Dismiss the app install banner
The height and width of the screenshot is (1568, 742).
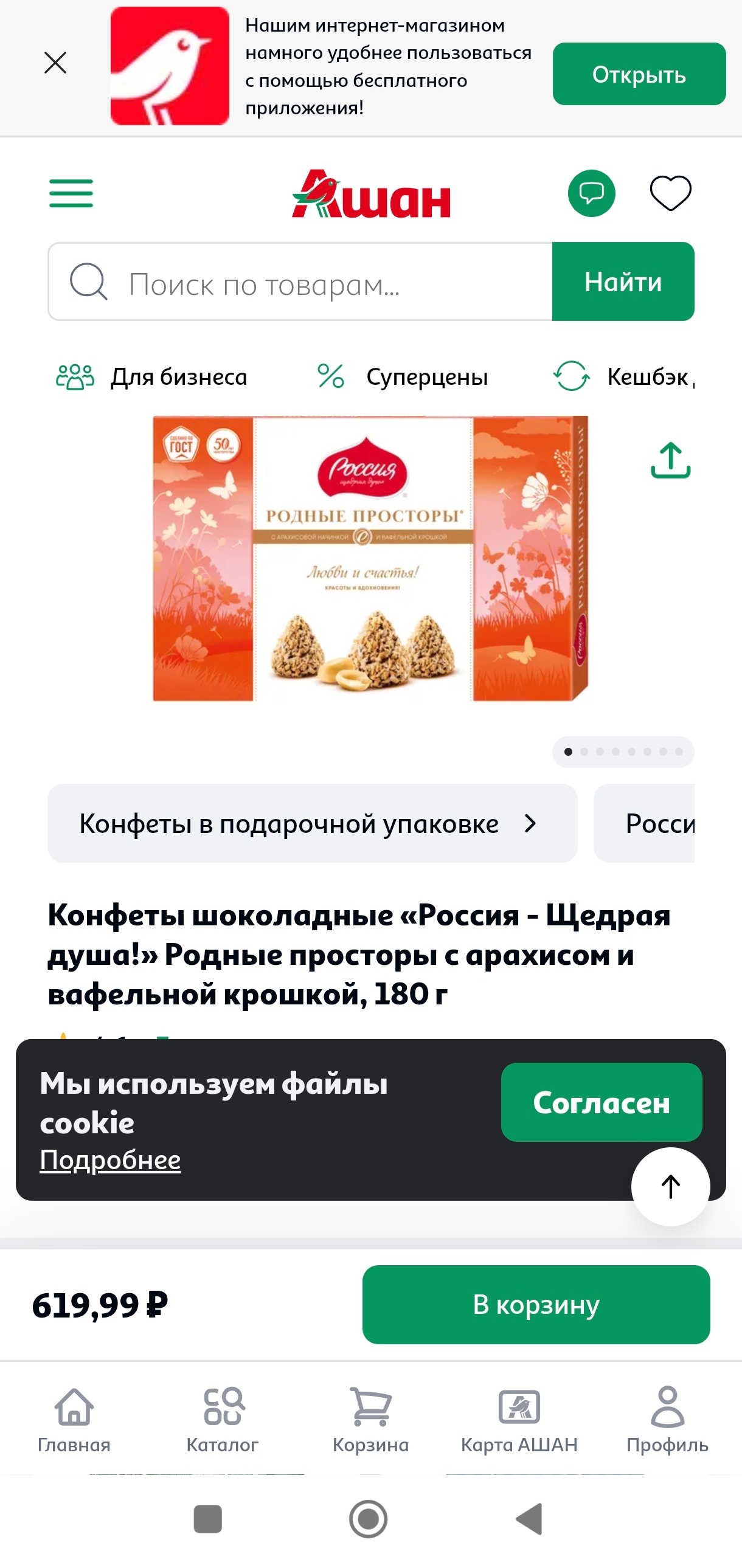55,63
